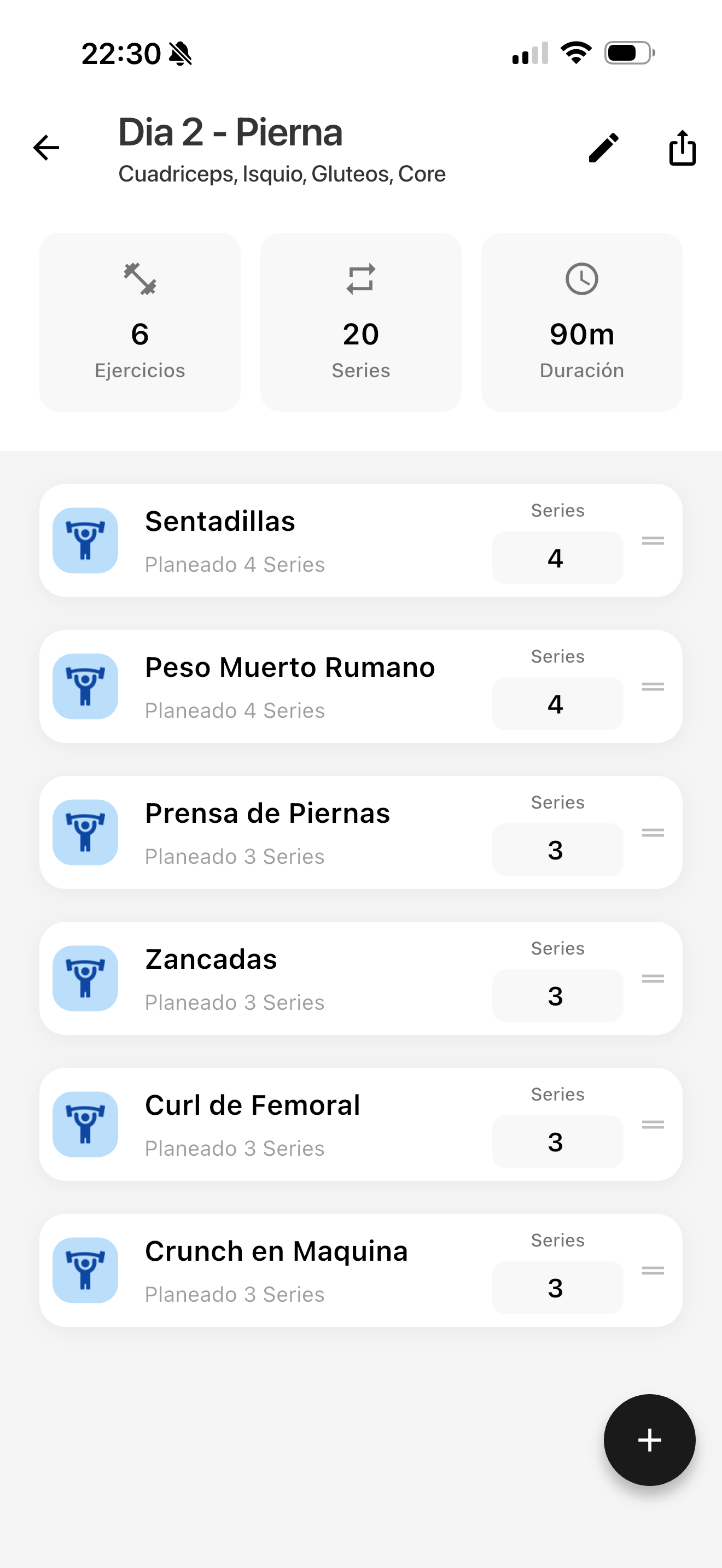Edit series field for Prensa de Piernas
The width and height of the screenshot is (722, 1568).
557,850
